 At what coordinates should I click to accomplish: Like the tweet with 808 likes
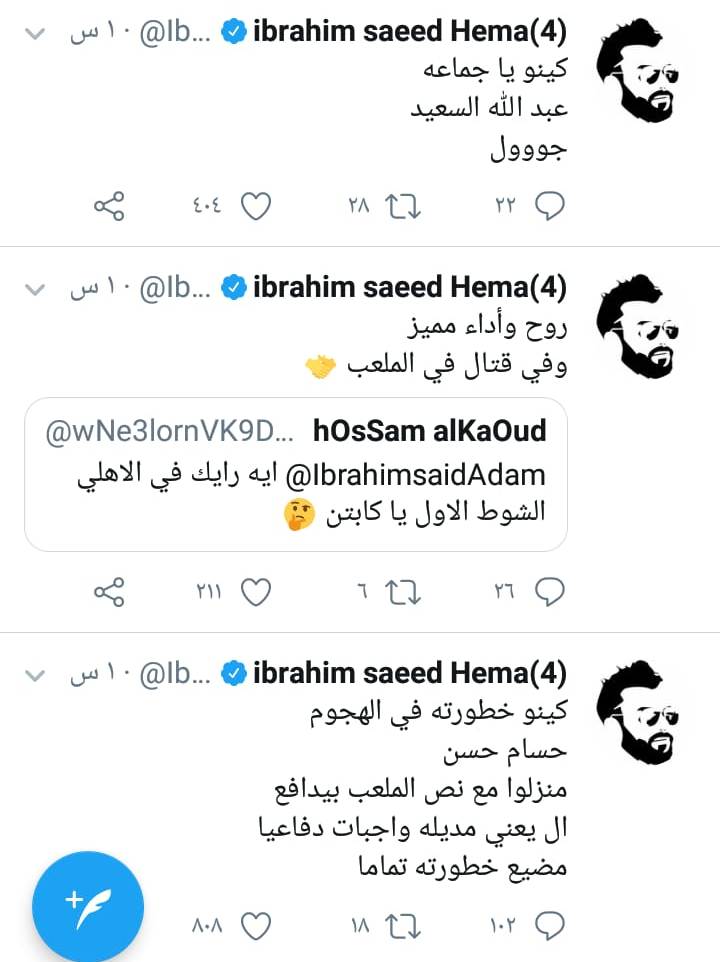(257, 924)
